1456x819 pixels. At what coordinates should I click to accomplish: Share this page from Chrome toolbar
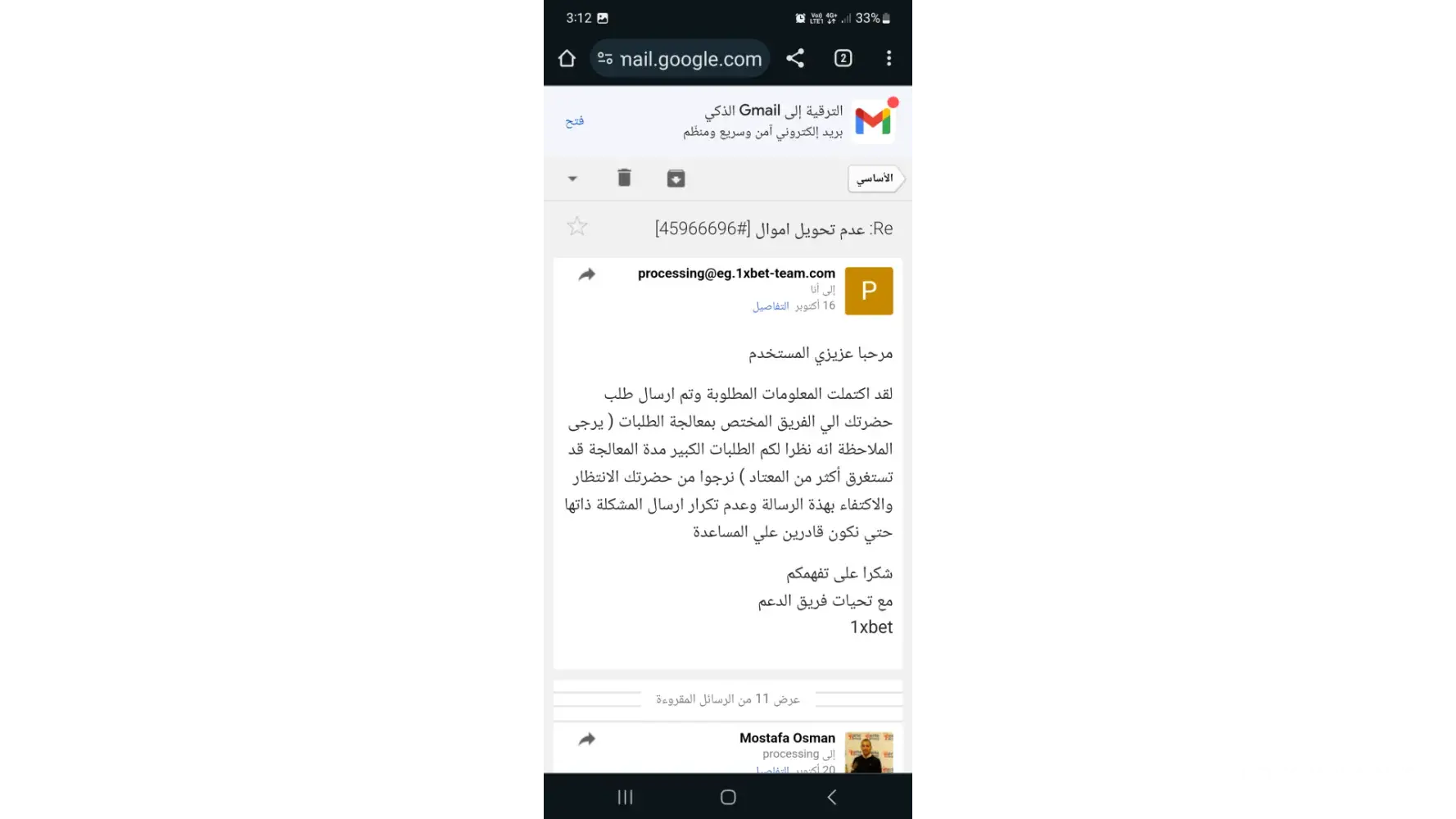pyautogui.click(x=795, y=58)
